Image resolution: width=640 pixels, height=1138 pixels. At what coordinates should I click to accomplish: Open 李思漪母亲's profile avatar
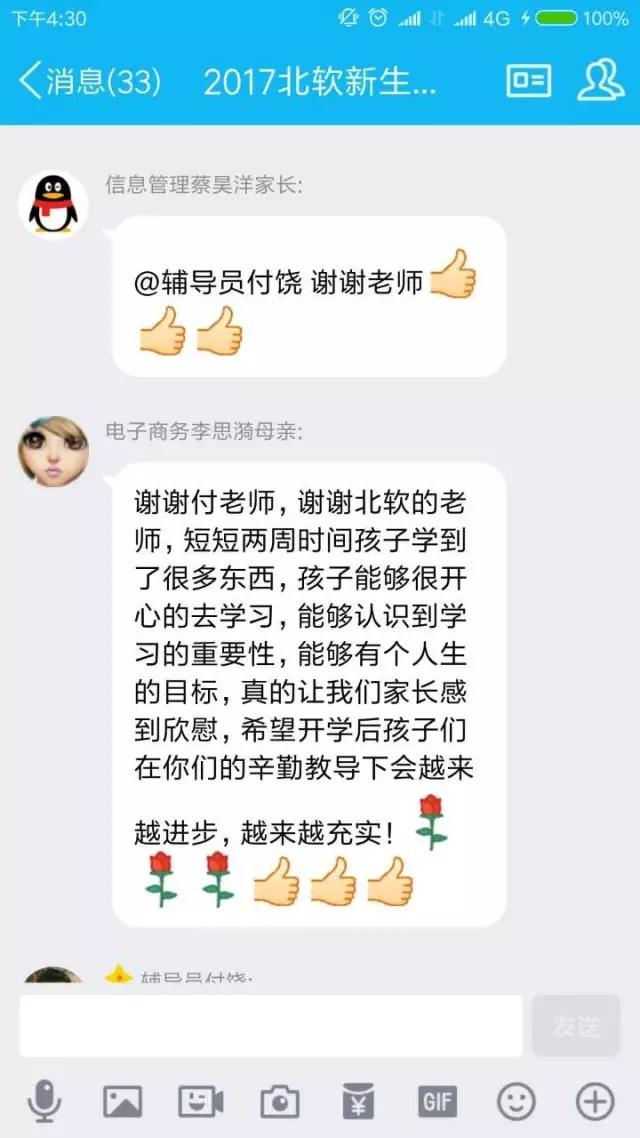pos(53,451)
